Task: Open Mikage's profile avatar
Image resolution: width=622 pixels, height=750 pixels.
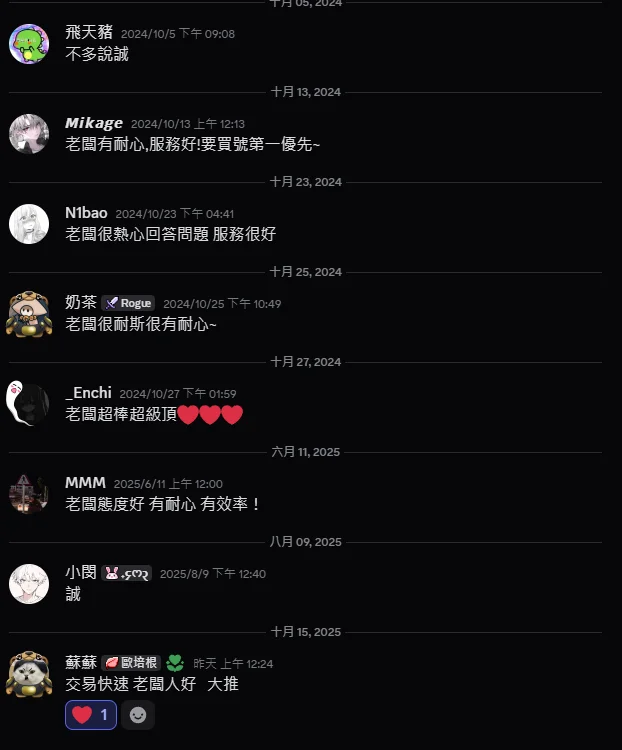Action: click(x=29, y=134)
